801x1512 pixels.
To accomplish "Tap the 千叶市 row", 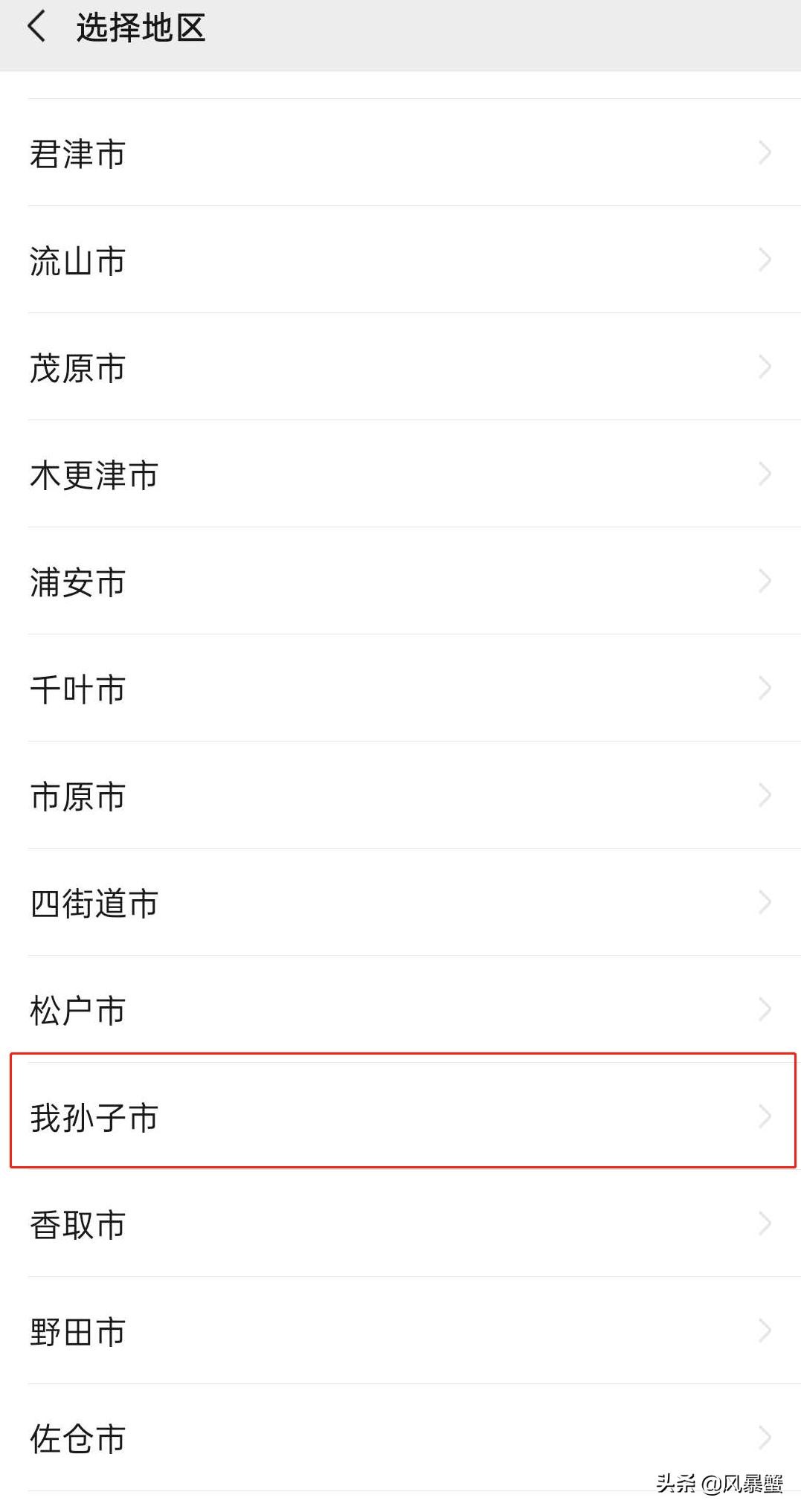I will point(400,689).
